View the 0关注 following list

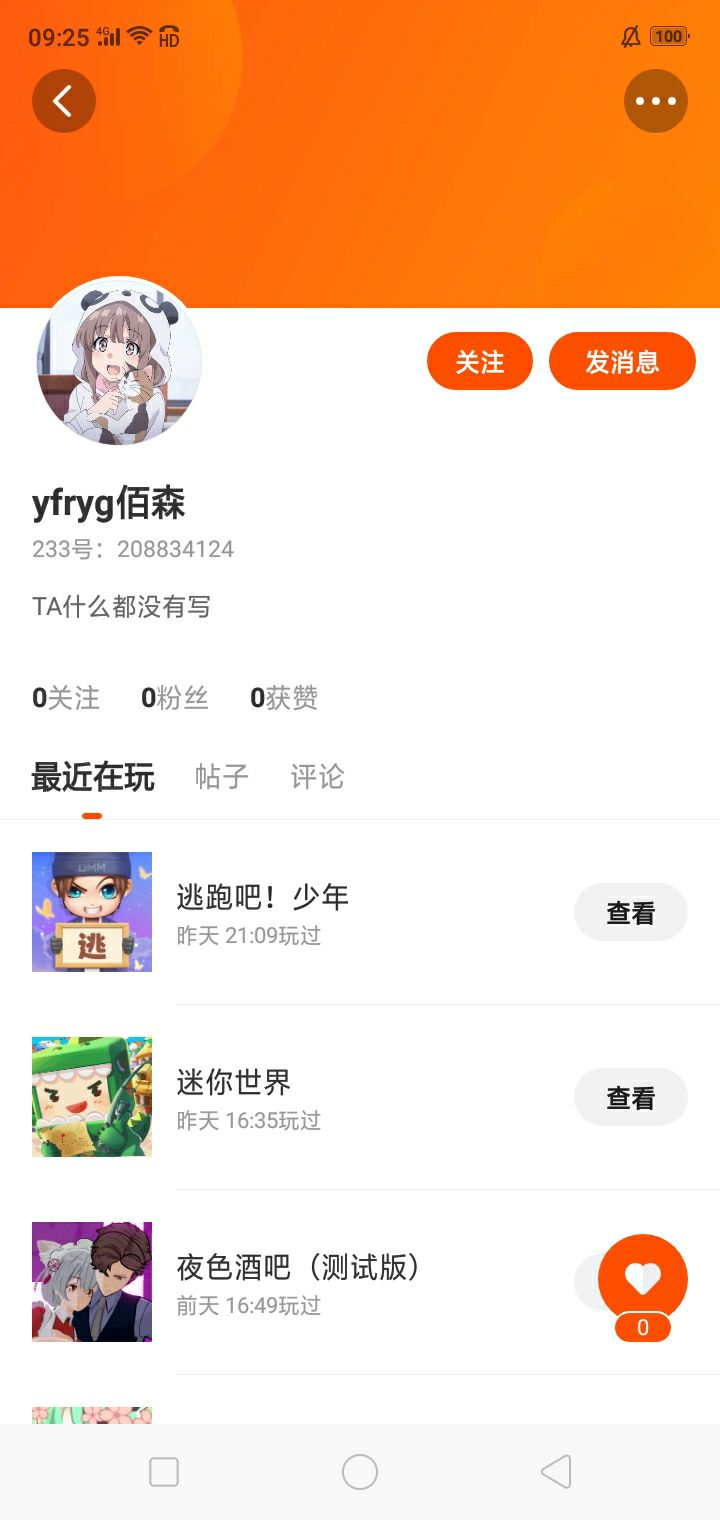(66, 697)
